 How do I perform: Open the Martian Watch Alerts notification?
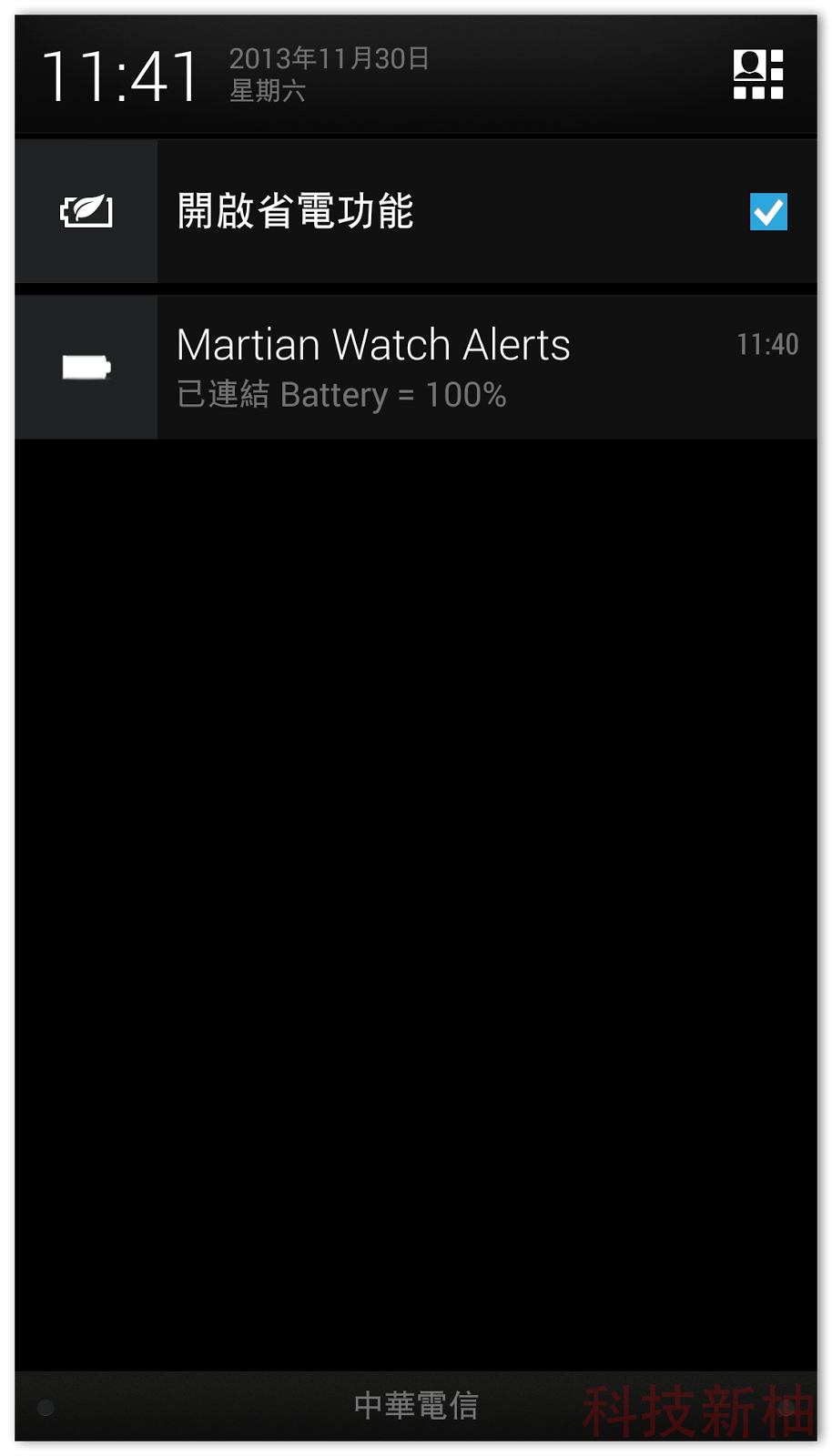pos(416,368)
